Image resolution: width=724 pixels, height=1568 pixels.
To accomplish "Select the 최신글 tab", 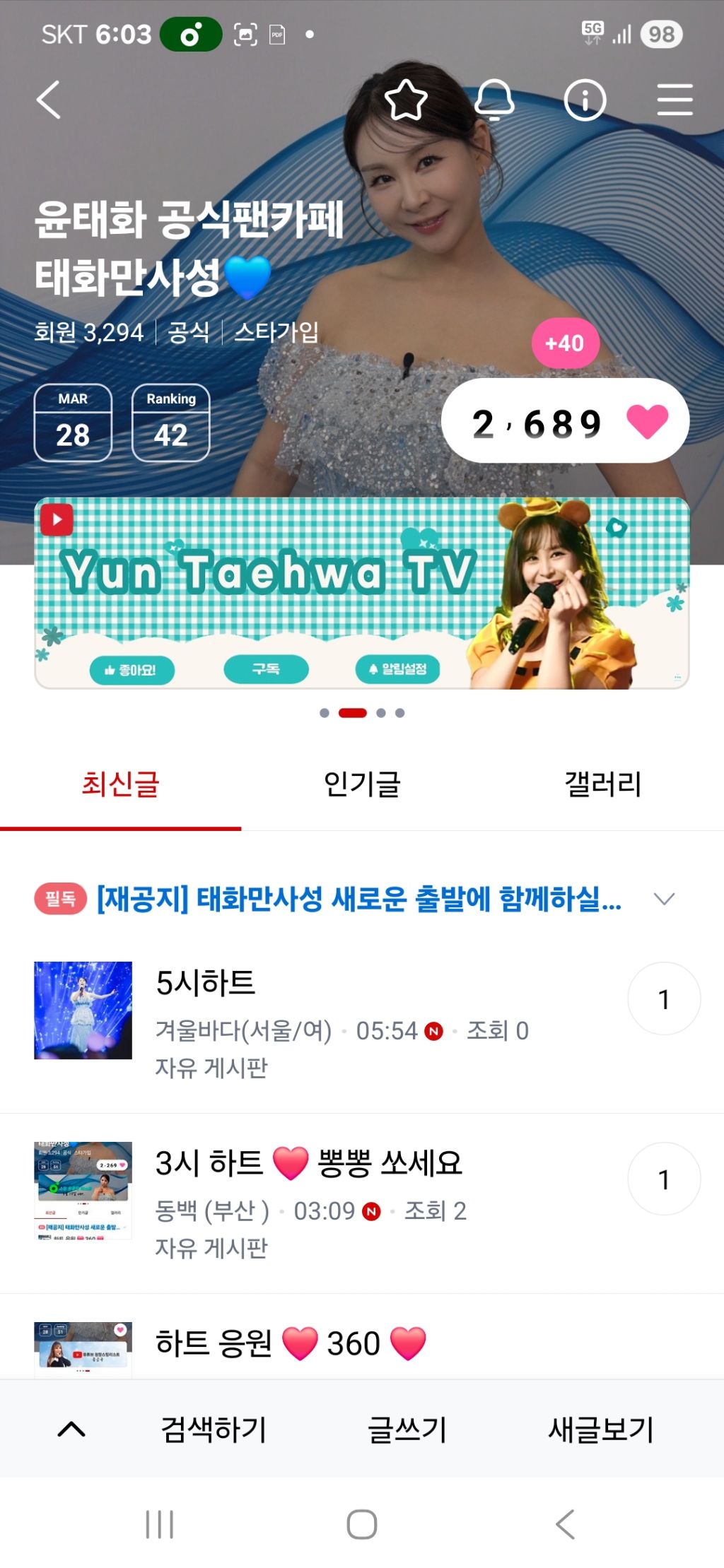I will (x=120, y=784).
